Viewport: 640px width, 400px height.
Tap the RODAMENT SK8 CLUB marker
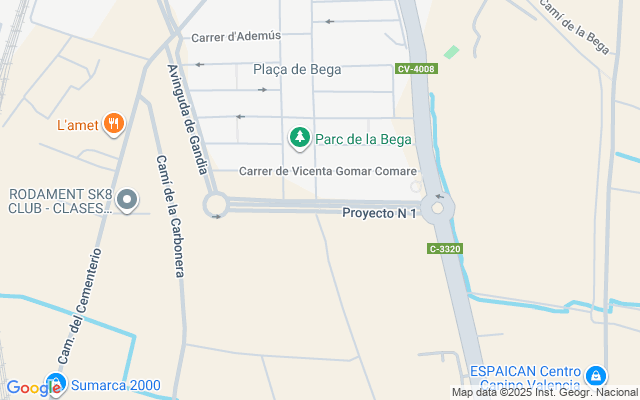[x=127, y=201]
